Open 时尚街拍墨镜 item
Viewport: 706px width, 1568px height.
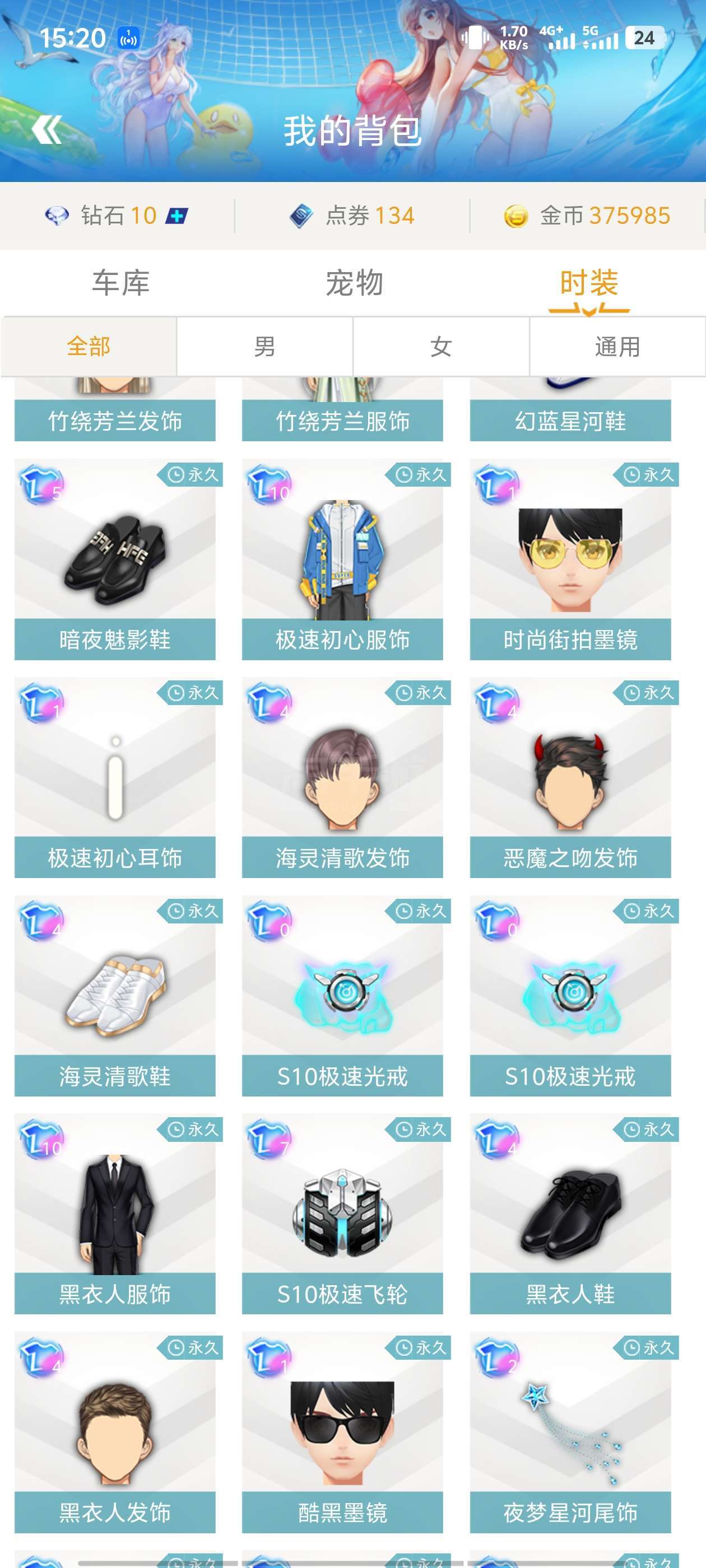coord(570,560)
